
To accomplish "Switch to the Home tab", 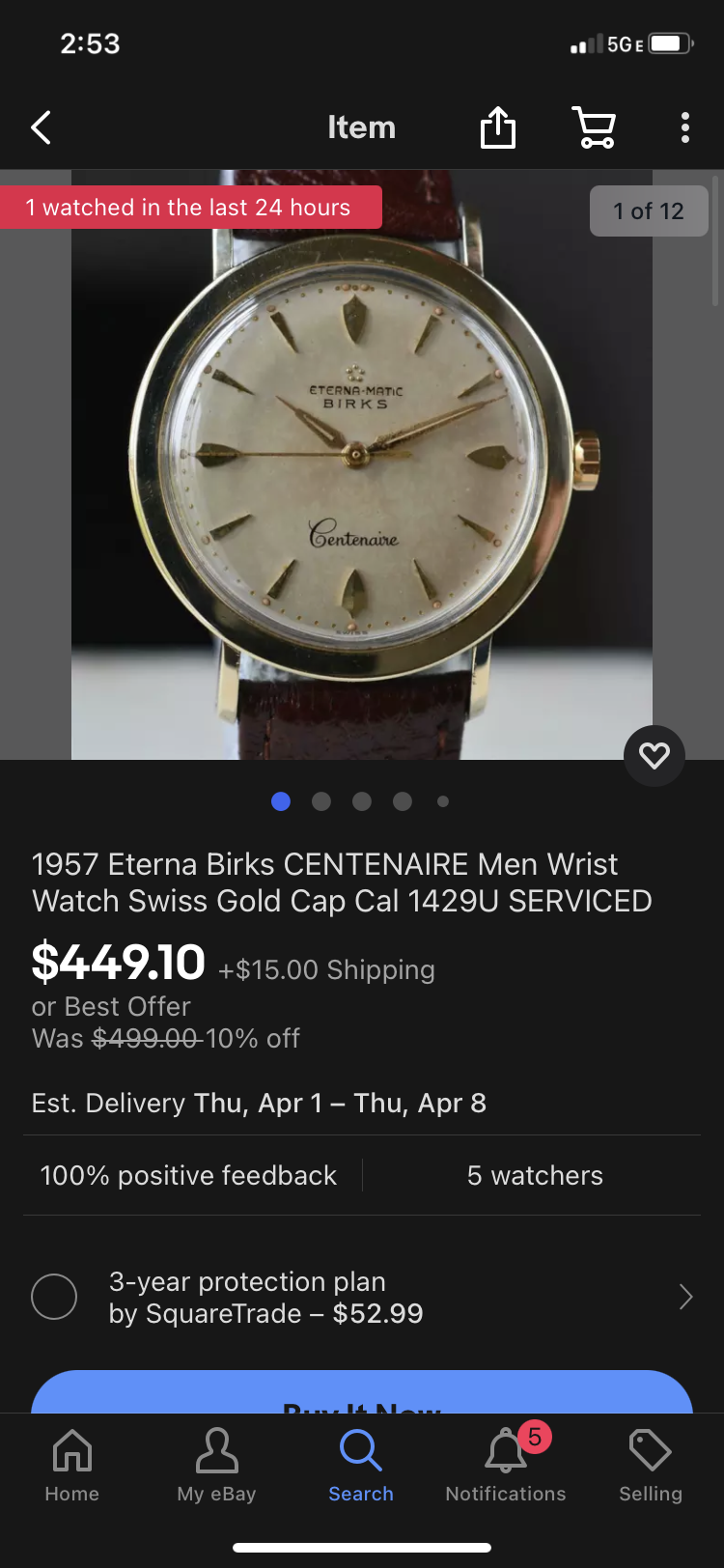I will click(72, 1465).
